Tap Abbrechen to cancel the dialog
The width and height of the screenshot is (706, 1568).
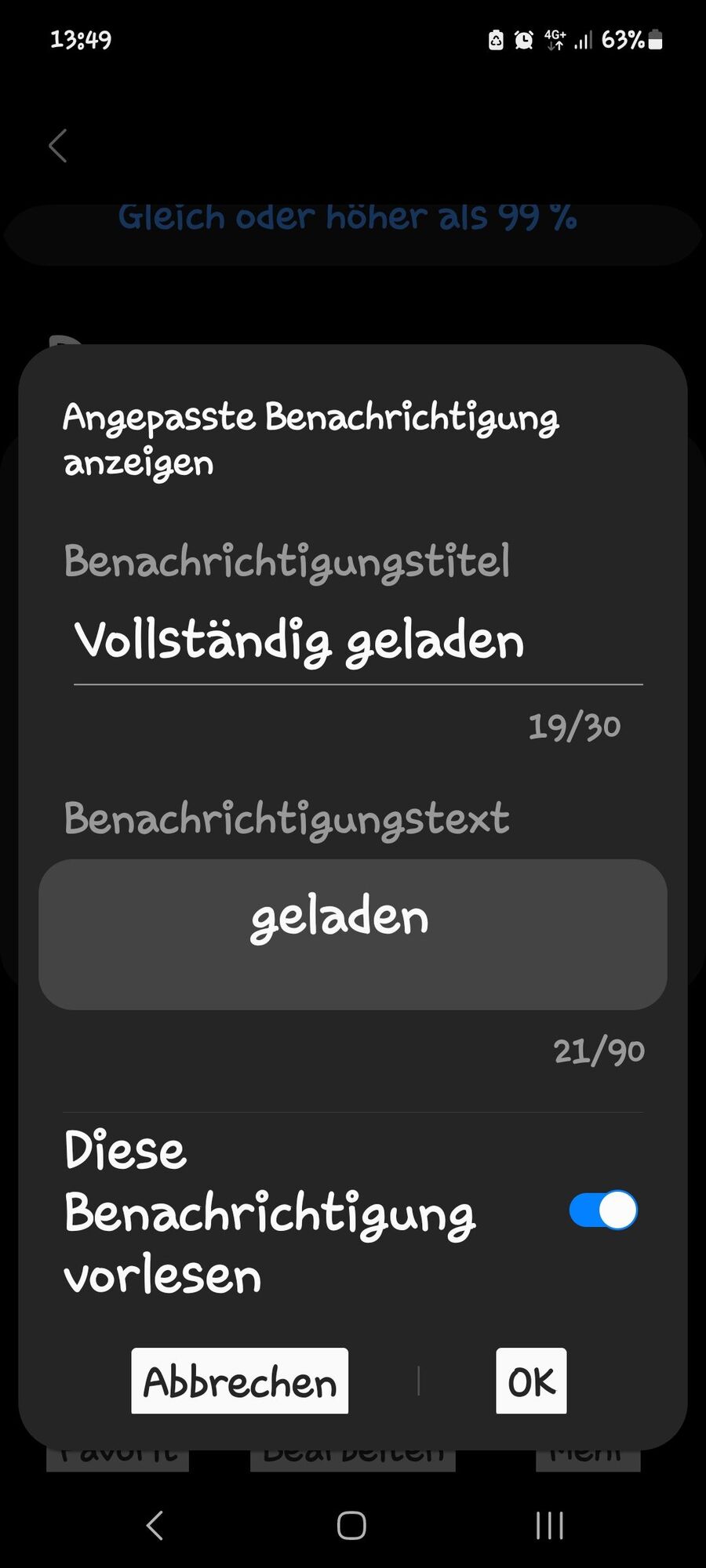239,1381
